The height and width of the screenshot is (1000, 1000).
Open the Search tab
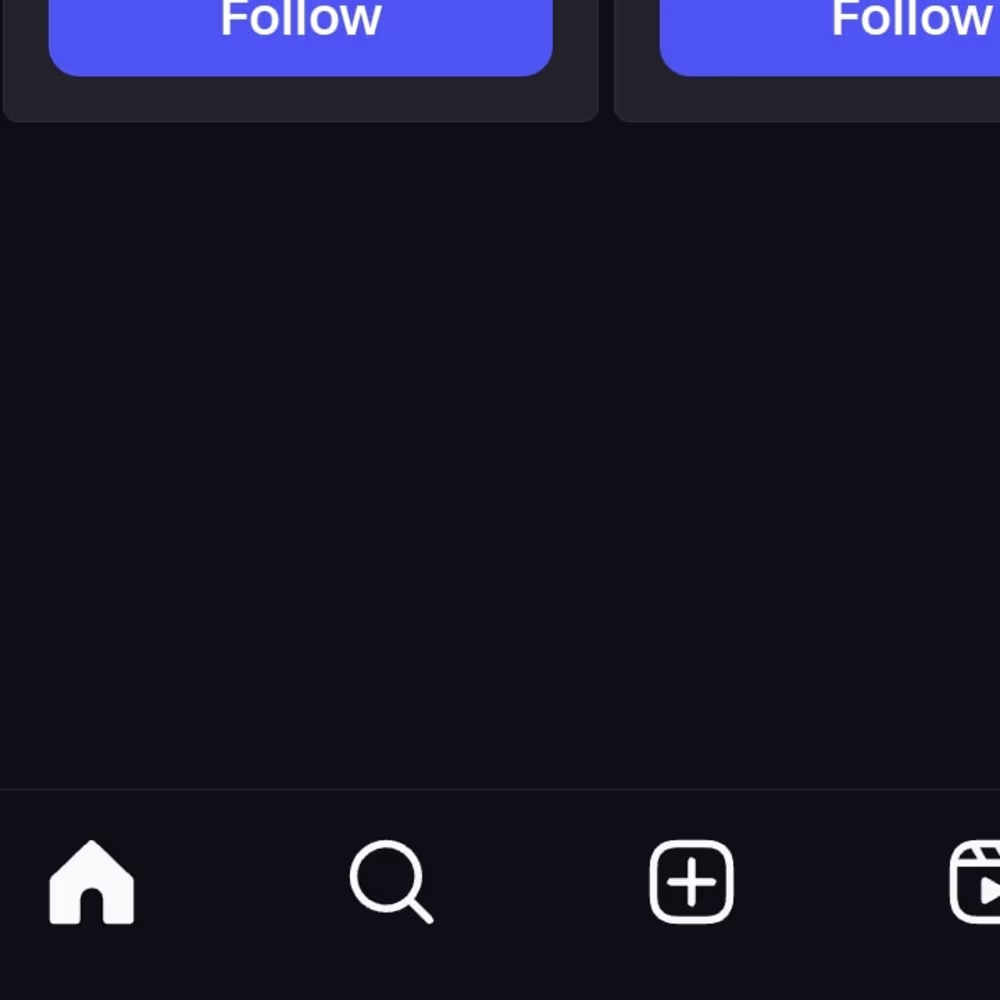(391, 882)
